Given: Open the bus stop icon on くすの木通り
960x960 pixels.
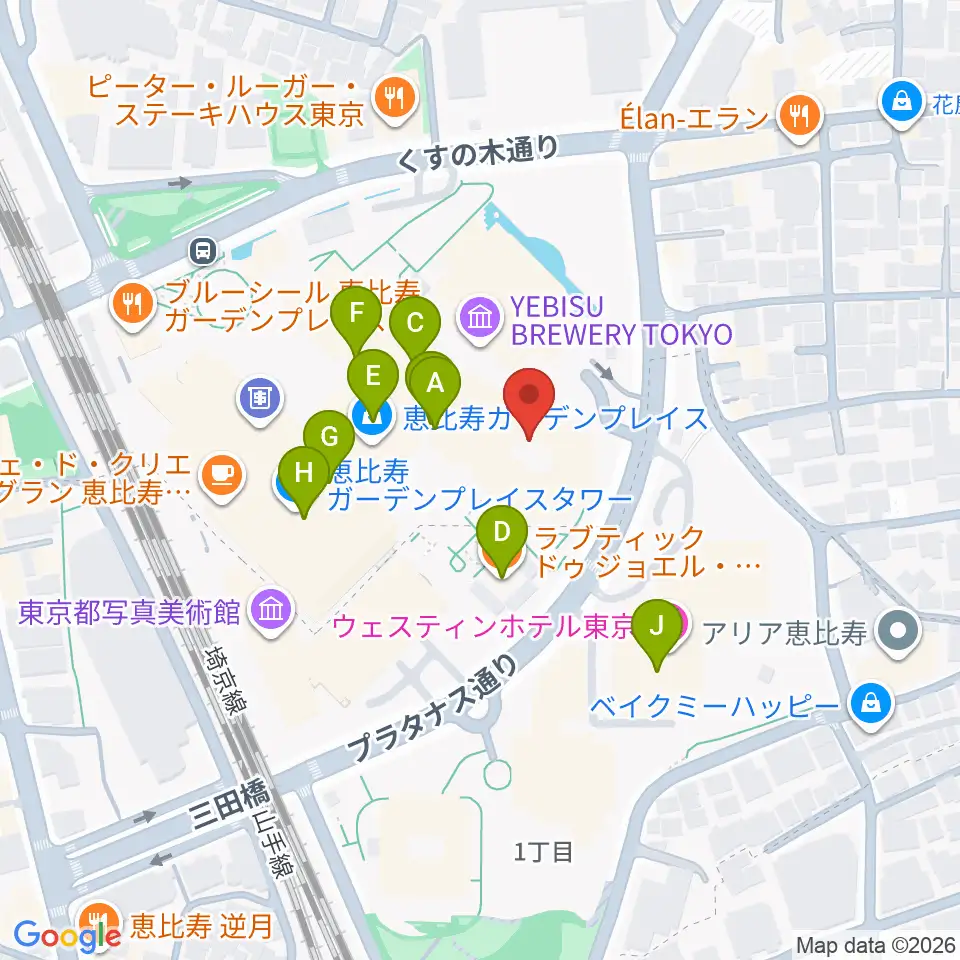Looking at the screenshot, I should (x=203, y=250).
